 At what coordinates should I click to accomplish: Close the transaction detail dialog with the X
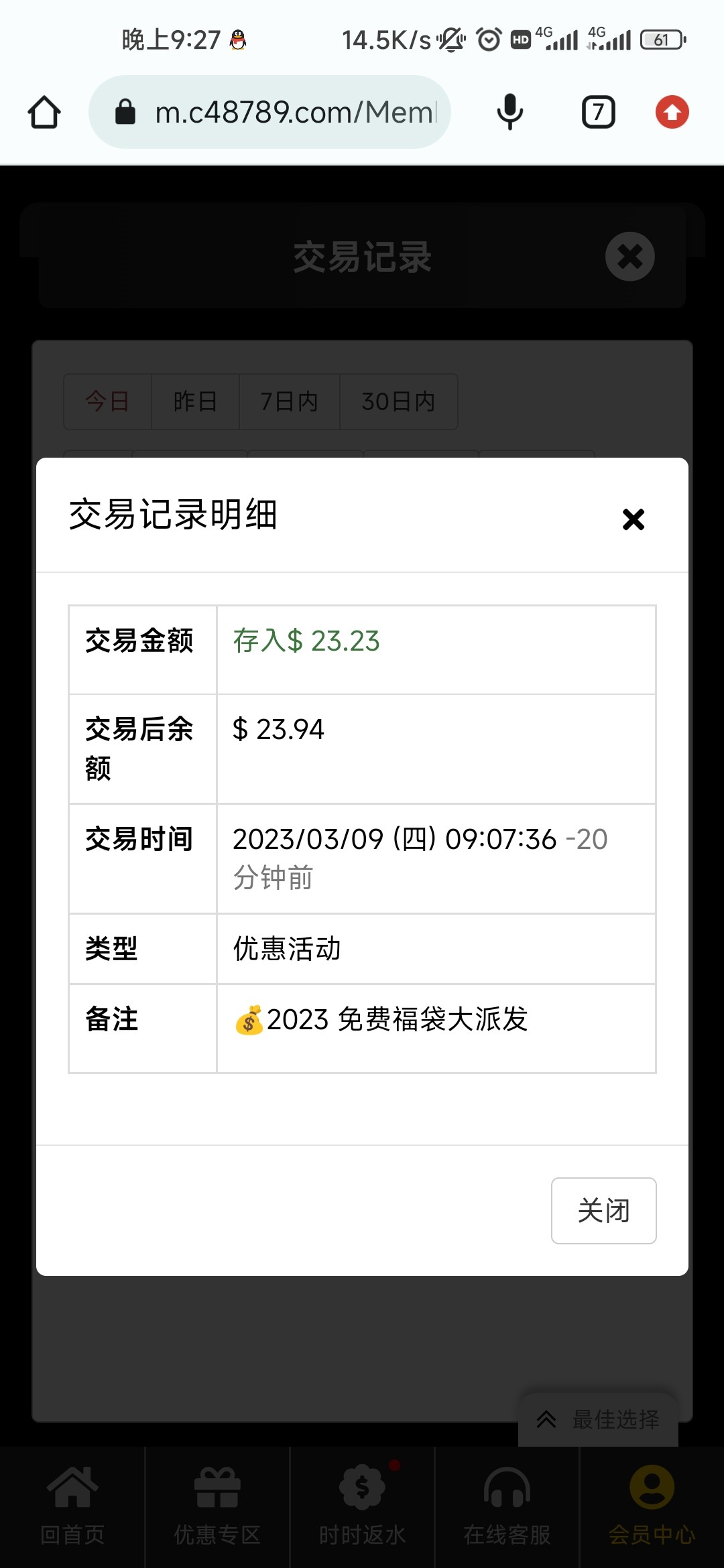tap(633, 519)
